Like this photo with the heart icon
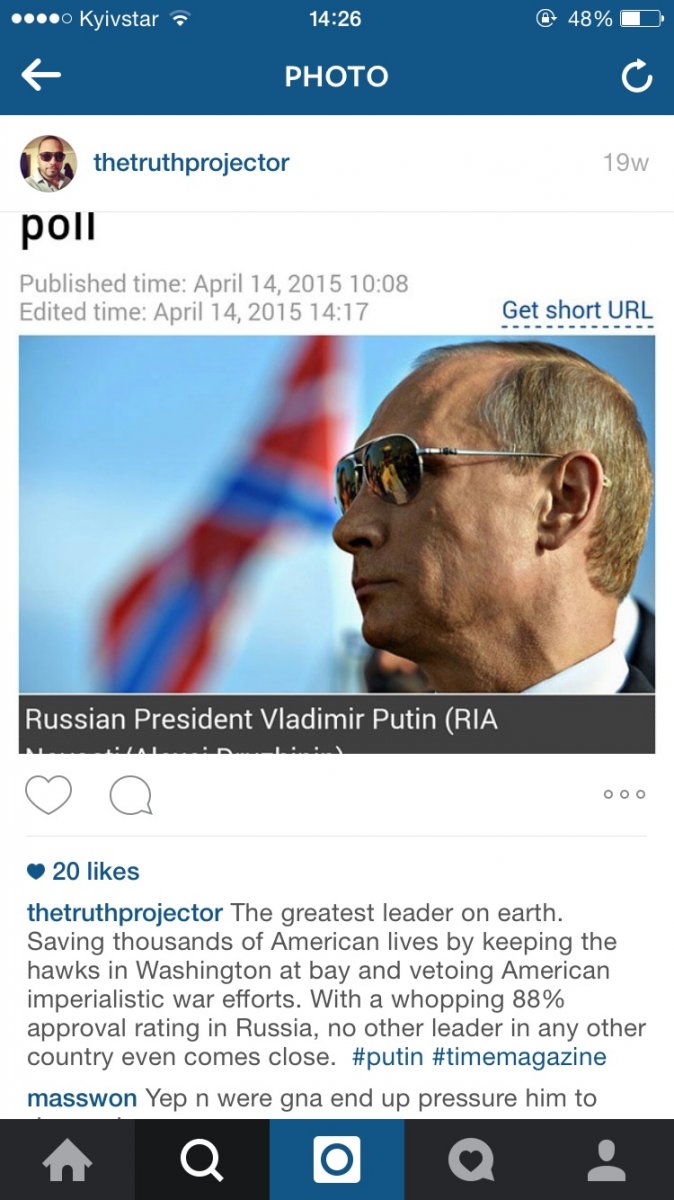The height and width of the screenshot is (1200, 674). pyautogui.click(x=48, y=795)
